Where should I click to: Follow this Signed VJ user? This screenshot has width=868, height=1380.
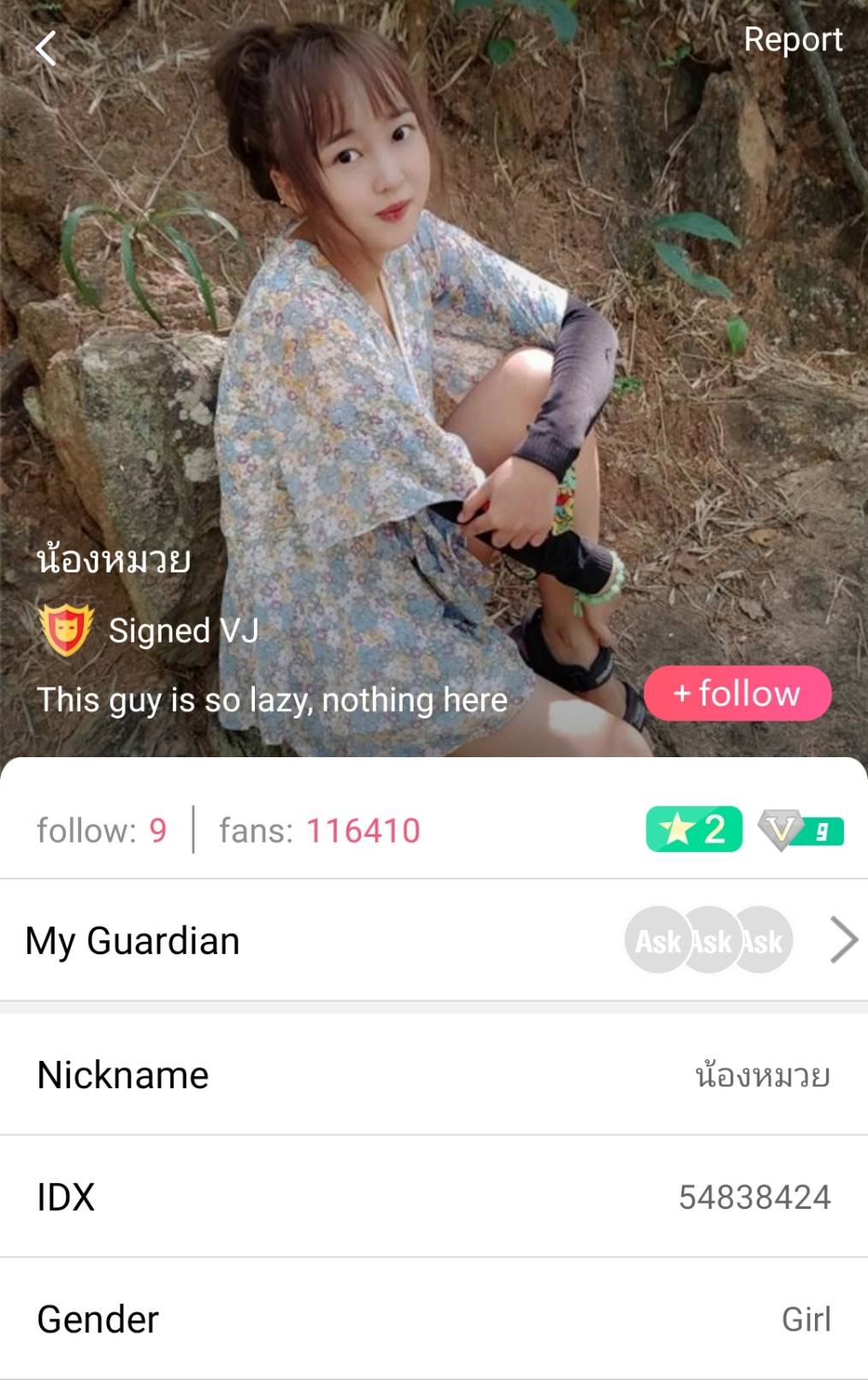[737, 693]
